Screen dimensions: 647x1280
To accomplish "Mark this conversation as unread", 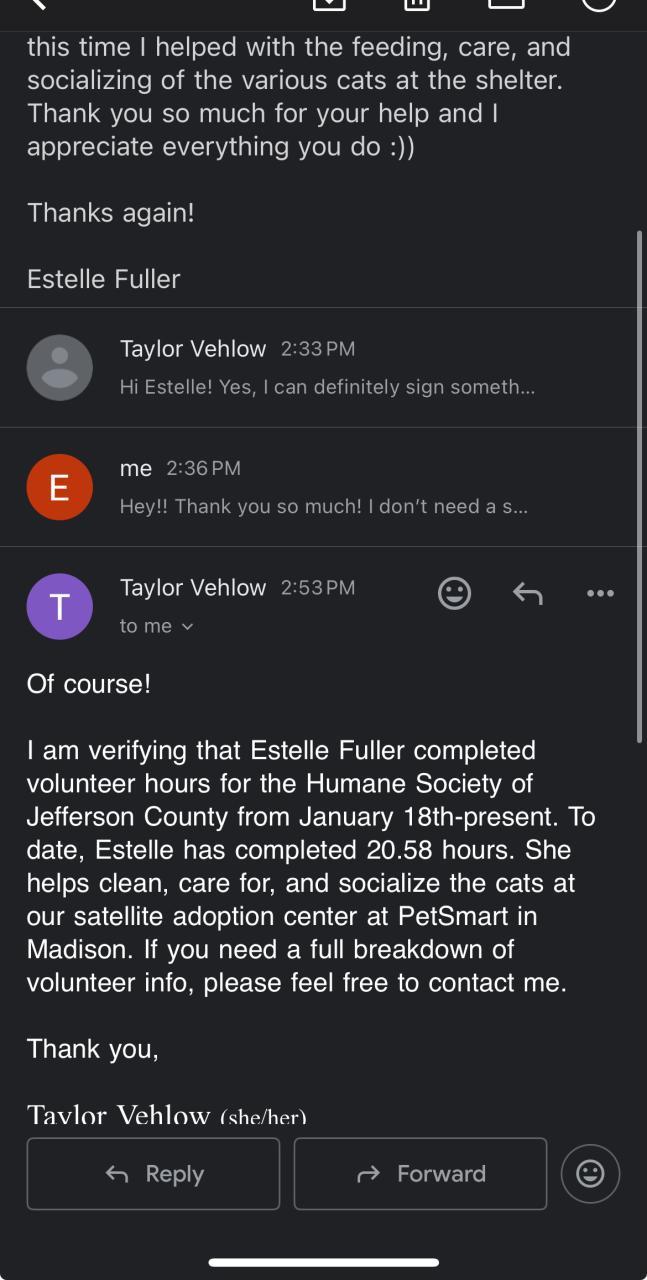I will (506, 4).
